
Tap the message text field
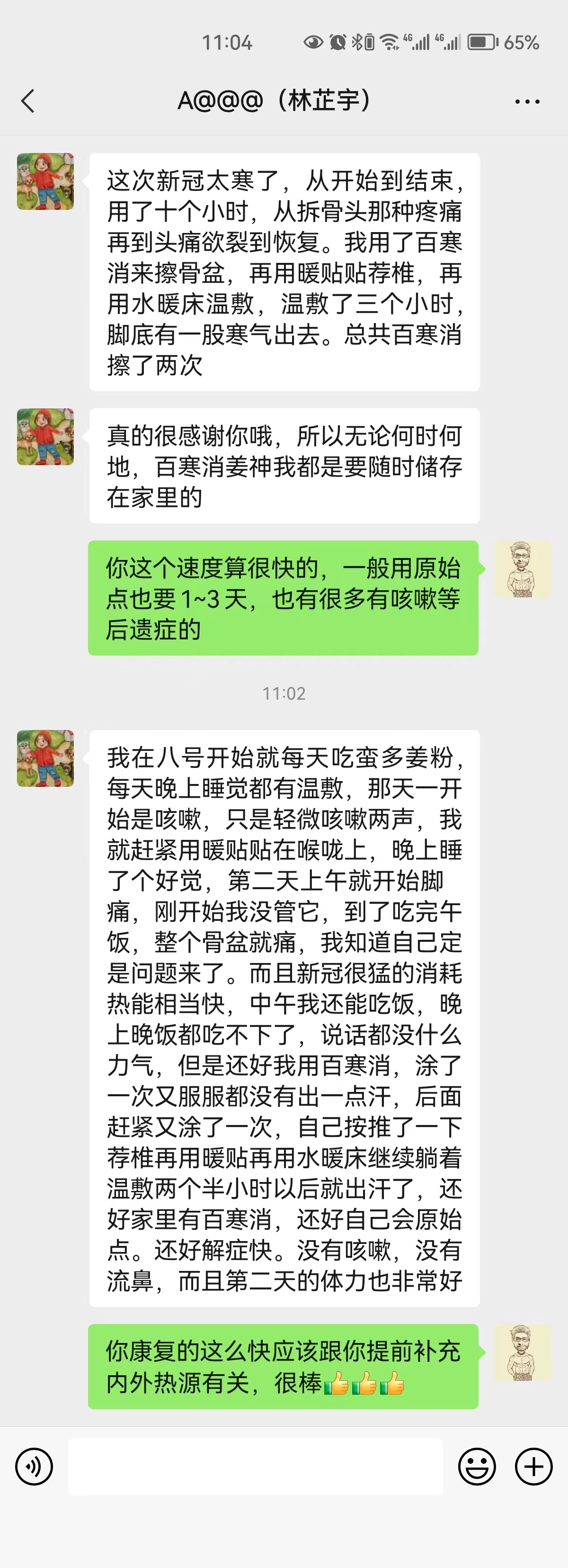coord(256,1467)
